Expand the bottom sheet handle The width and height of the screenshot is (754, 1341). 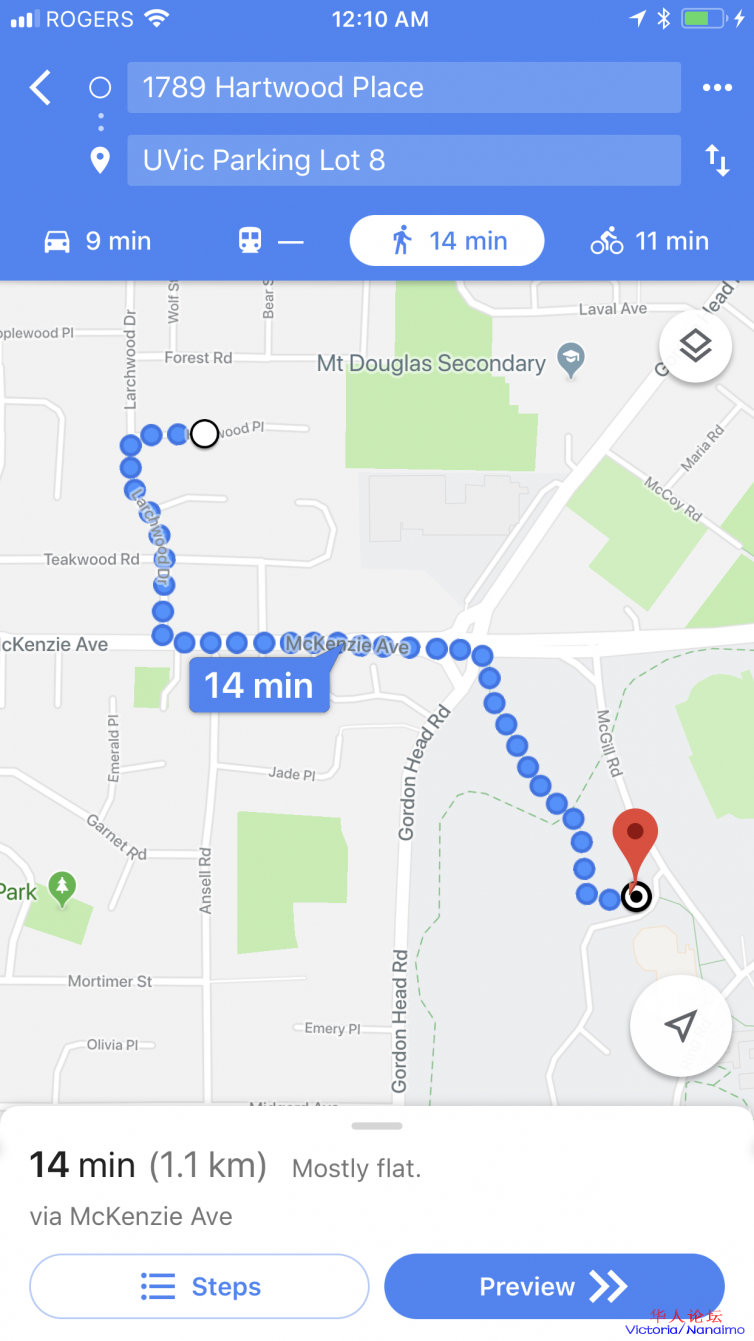(x=377, y=1126)
